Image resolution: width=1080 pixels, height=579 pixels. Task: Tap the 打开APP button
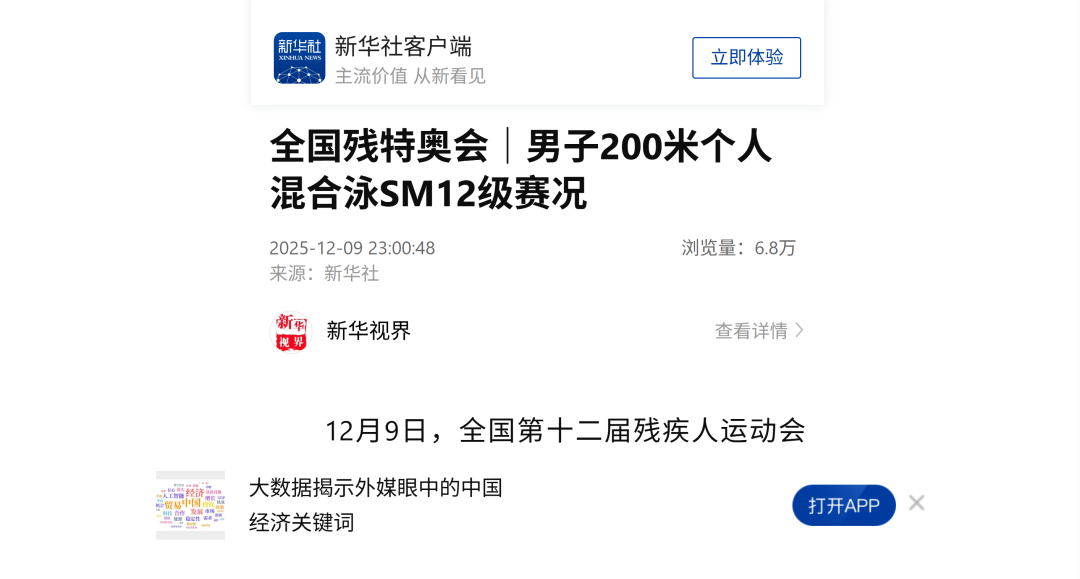[843, 505]
